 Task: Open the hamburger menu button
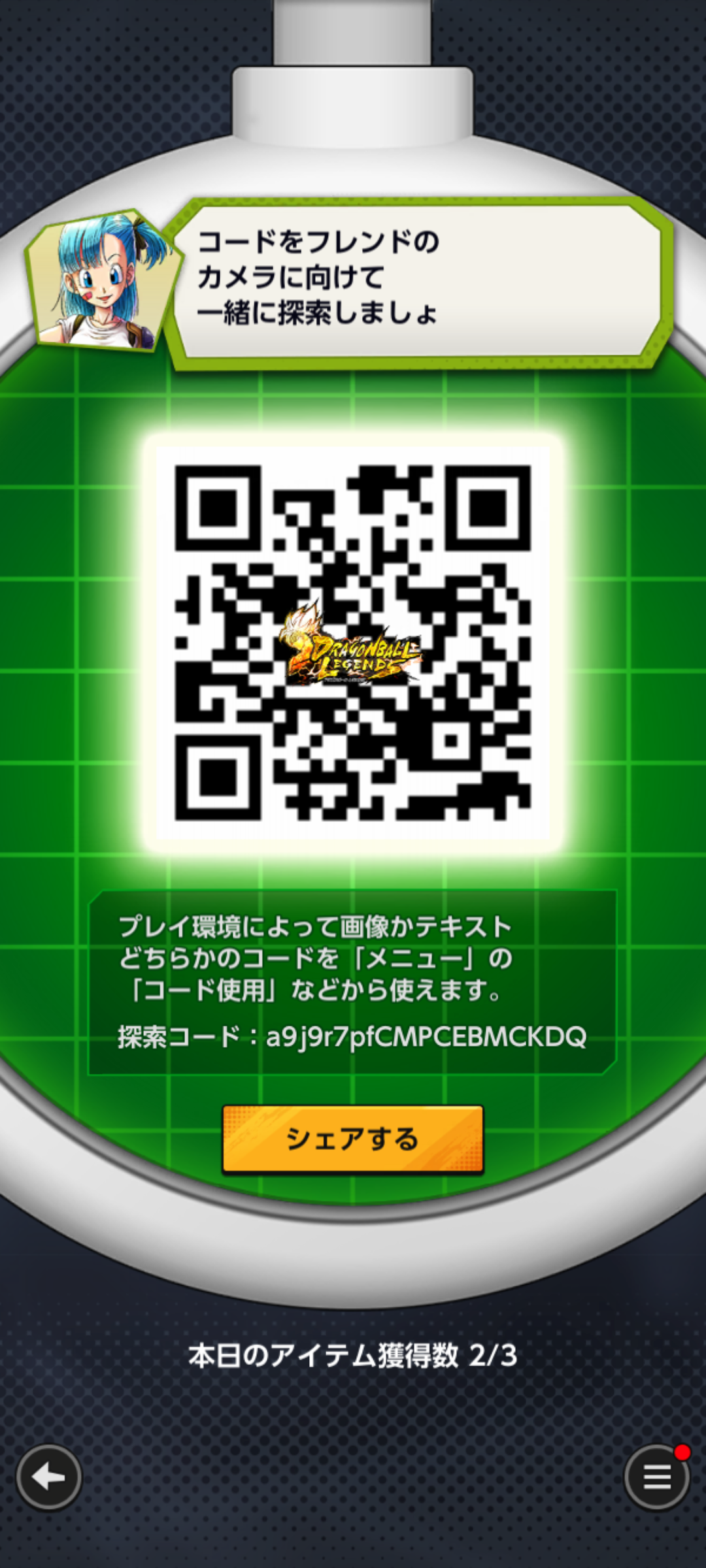click(656, 1477)
